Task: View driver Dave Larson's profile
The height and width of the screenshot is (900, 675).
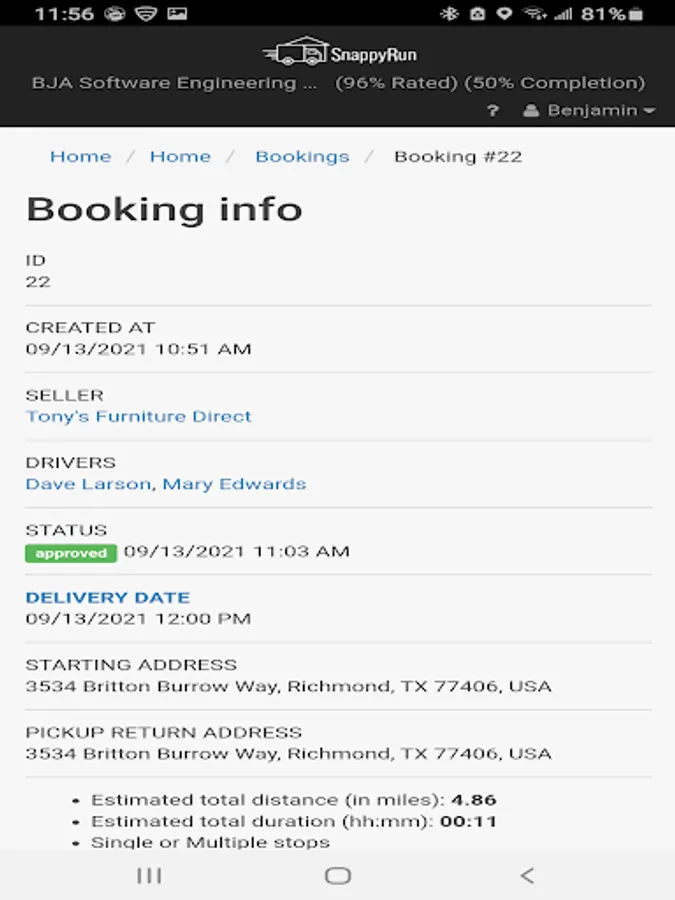Action: click(x=89, y=484)
